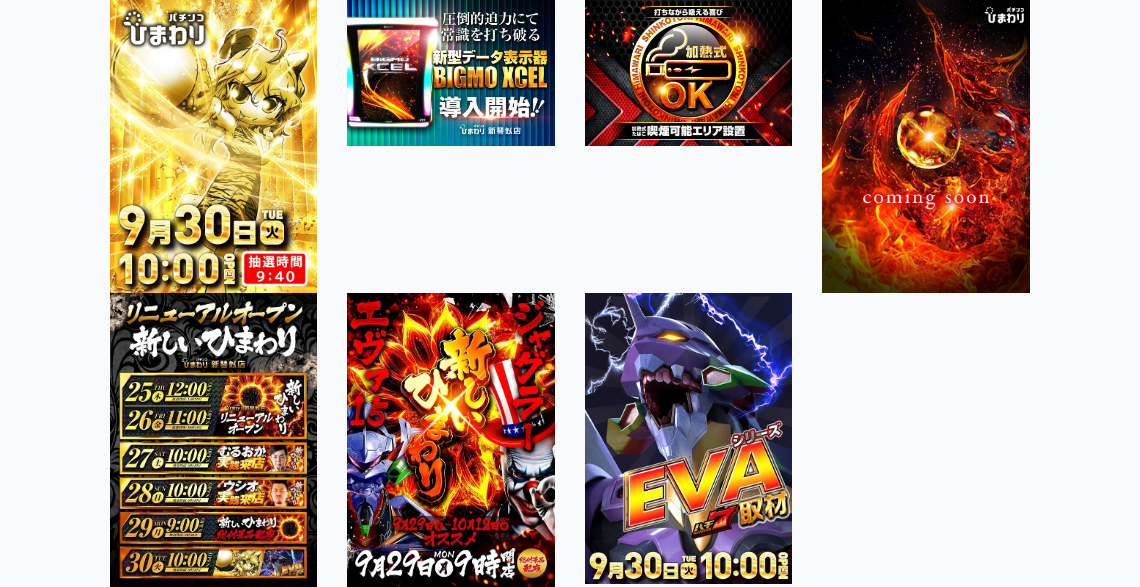The image size is (1140, 587).
Task: View the Juggler and Eva 15 poster
Action: coord(450,439)
